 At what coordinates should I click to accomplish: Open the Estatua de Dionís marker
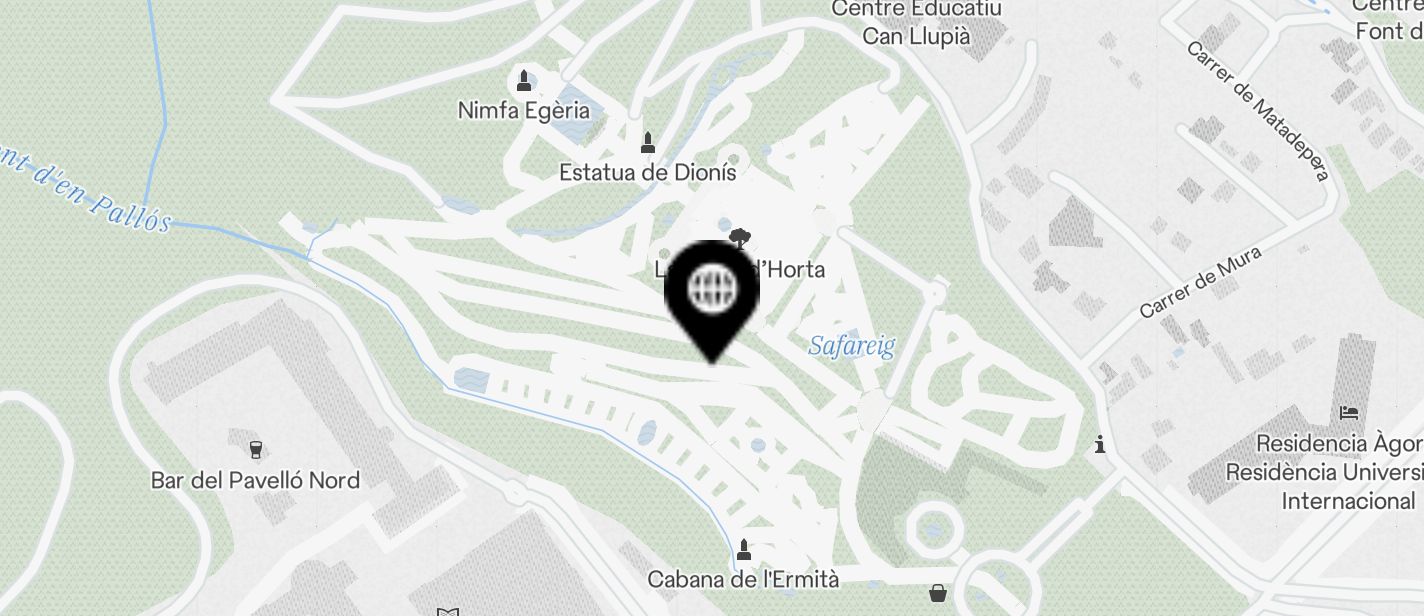(647, 141)
